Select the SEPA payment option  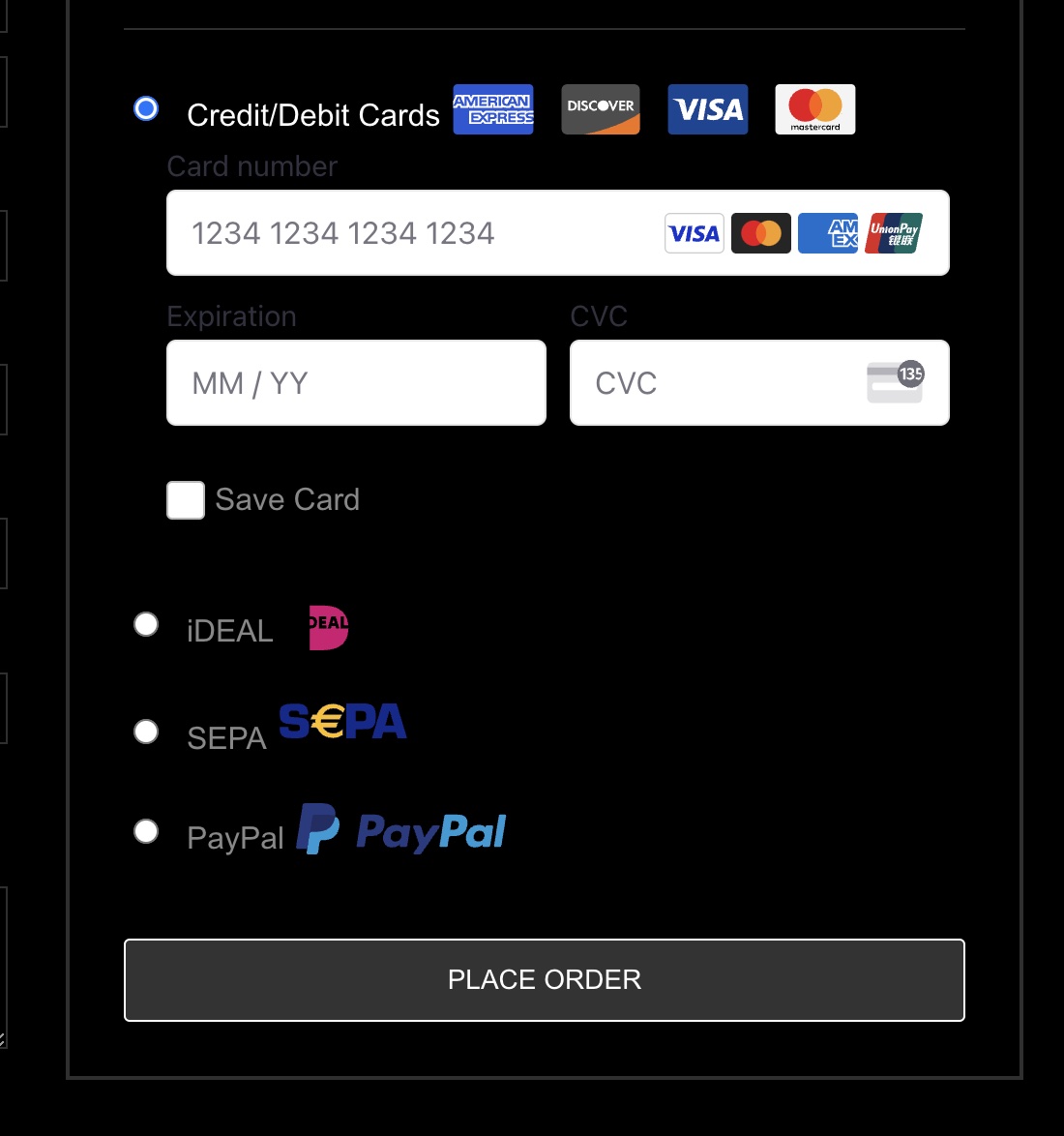[x=146, y=732]
